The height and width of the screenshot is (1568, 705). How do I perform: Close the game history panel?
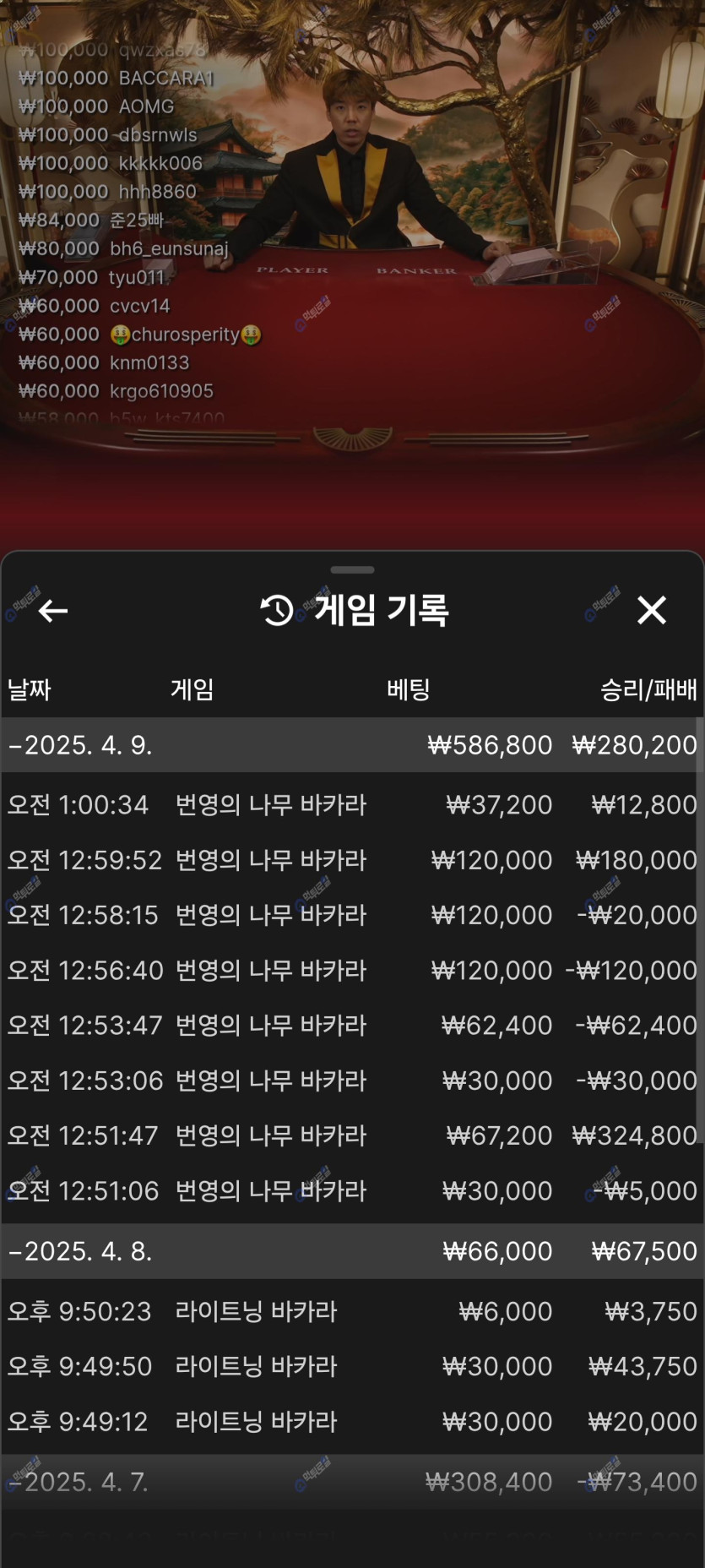point(651,610)
